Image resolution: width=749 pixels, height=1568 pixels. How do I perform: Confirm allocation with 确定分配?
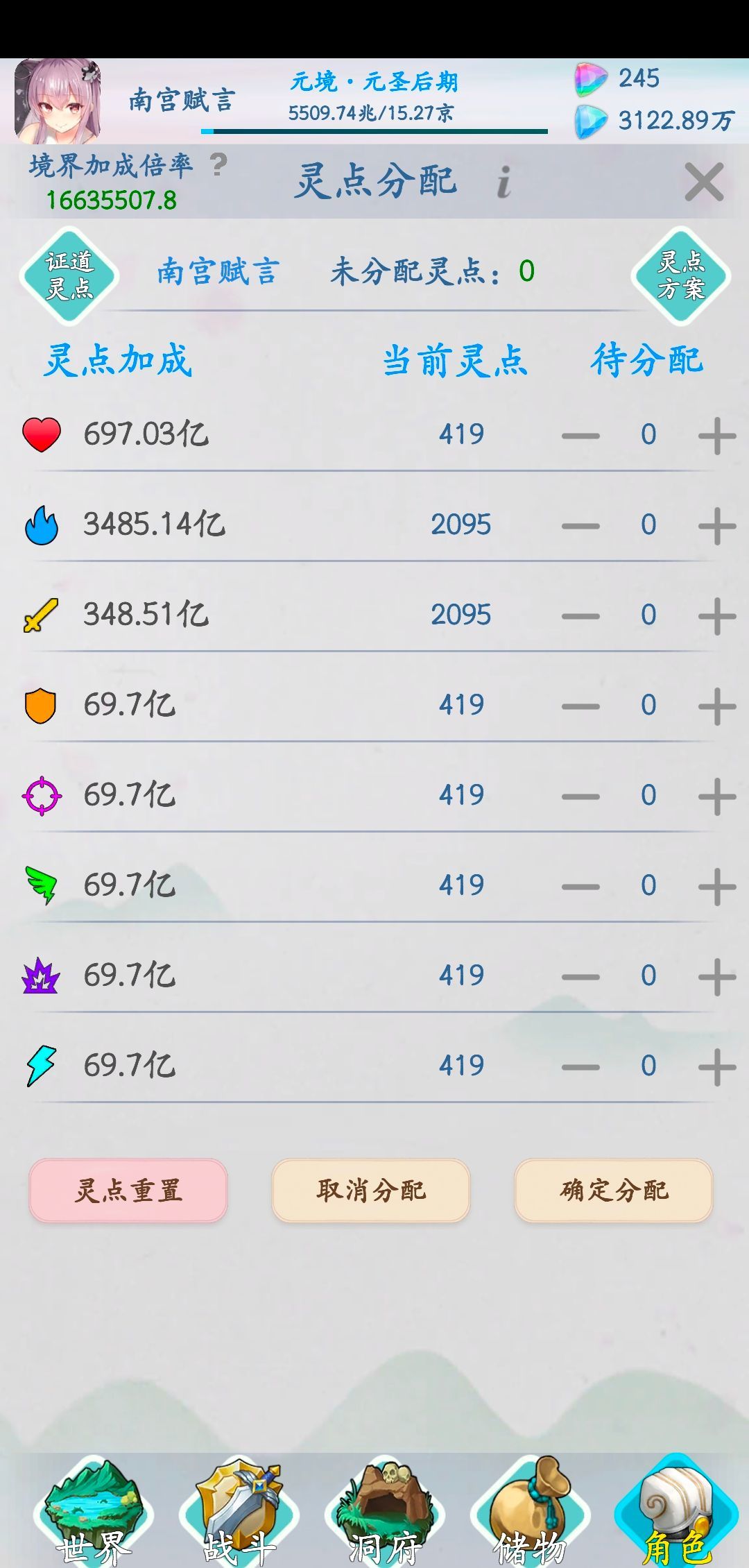click(x=614, y=1191)
